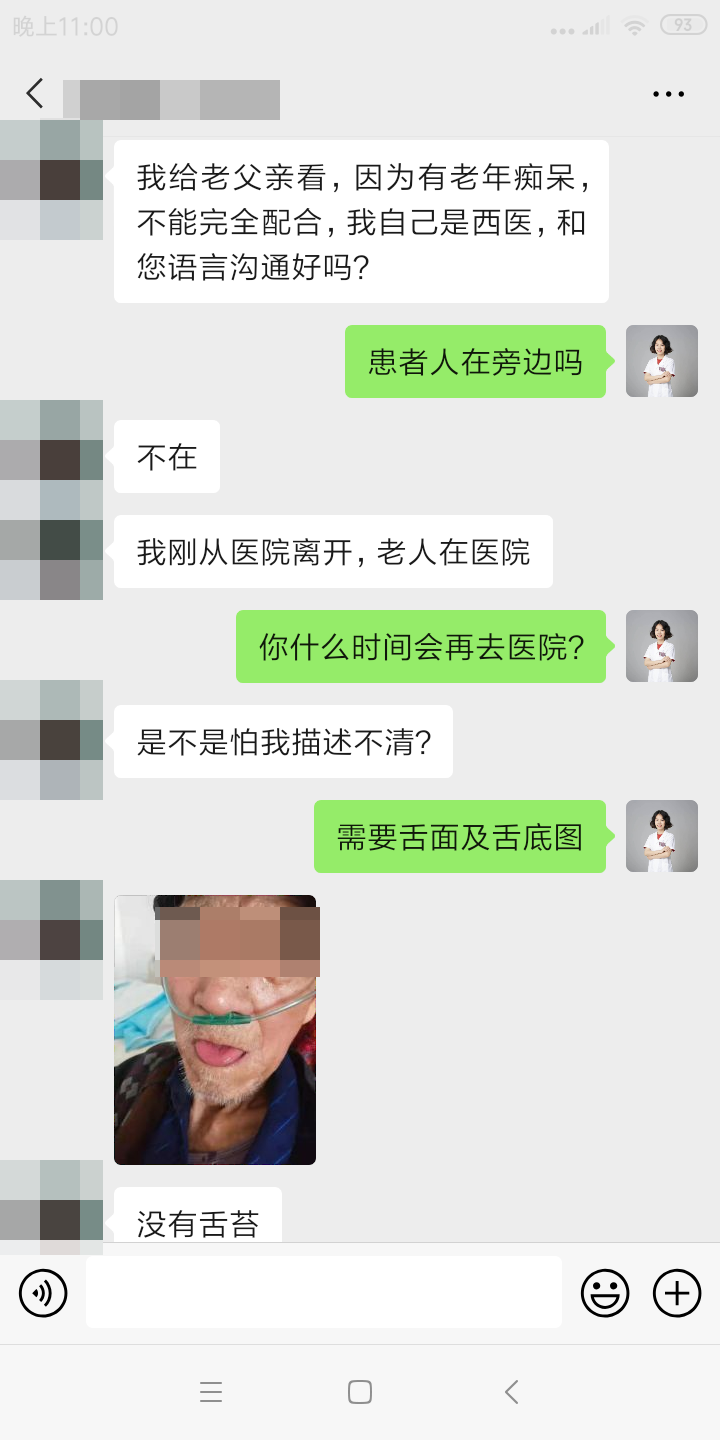Open the recent apps button
720x1440 pixels.
coord(210,1392)
